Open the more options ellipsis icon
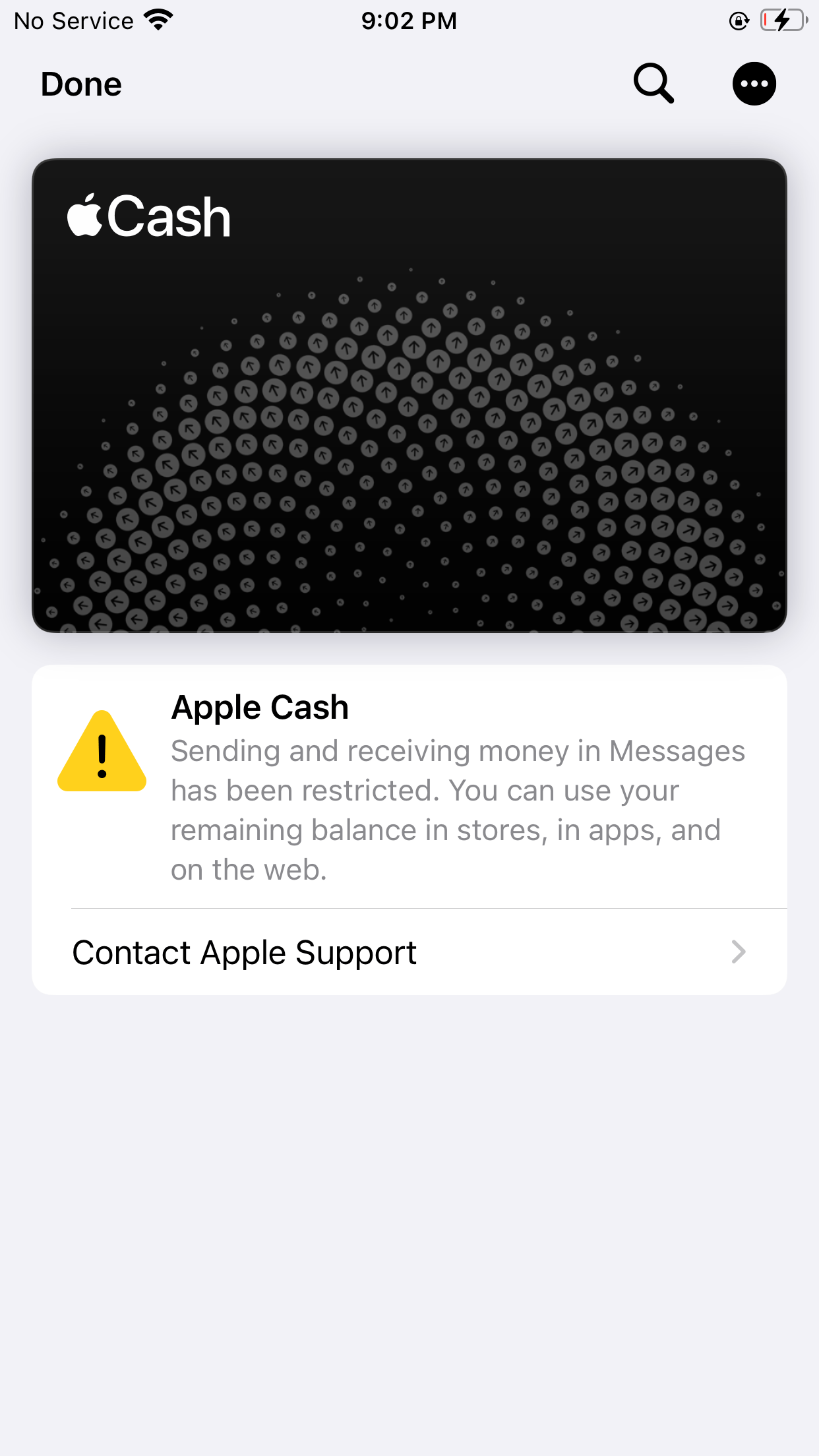The width and height of the screenshot is (819, 1456). point(754,83)
